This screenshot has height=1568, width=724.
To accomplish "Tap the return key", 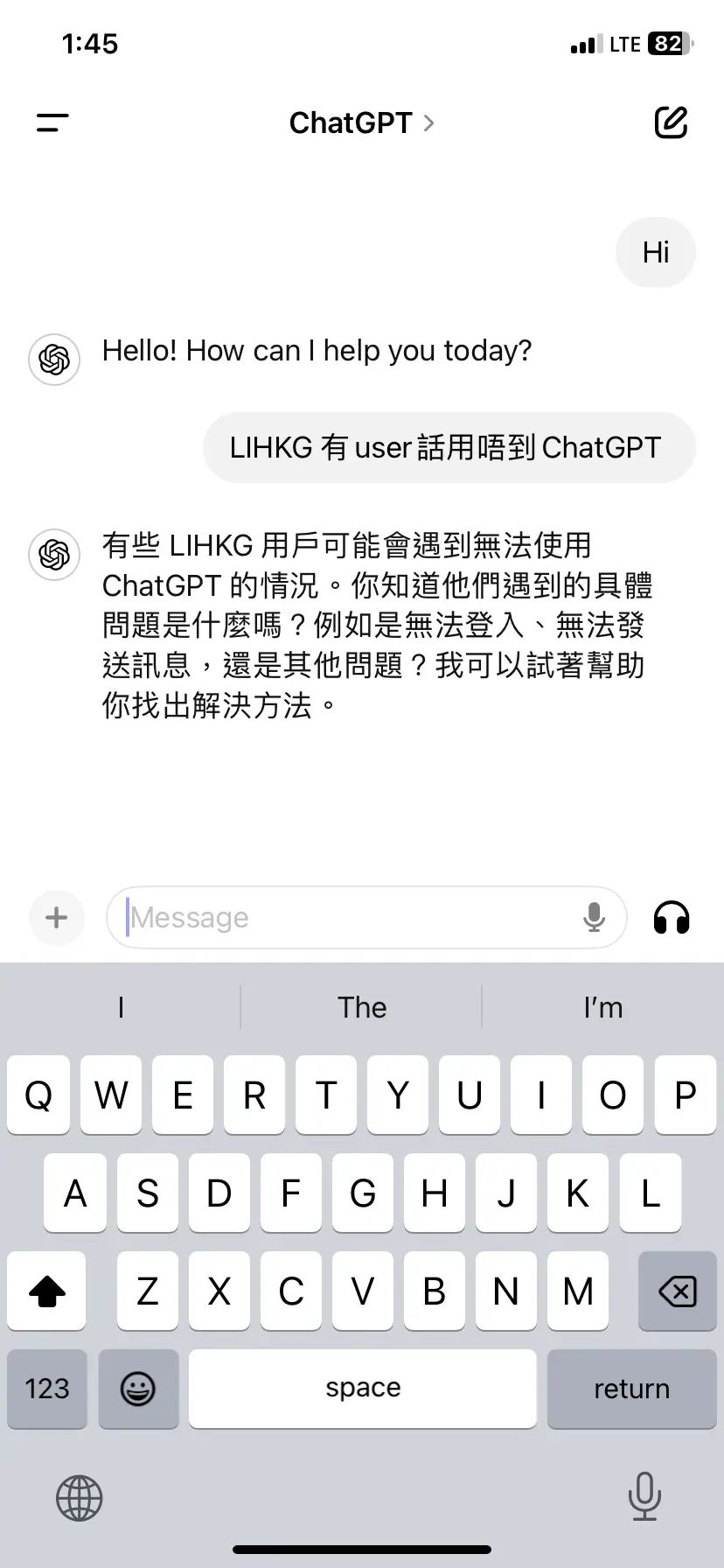I will click(631, 1389).
